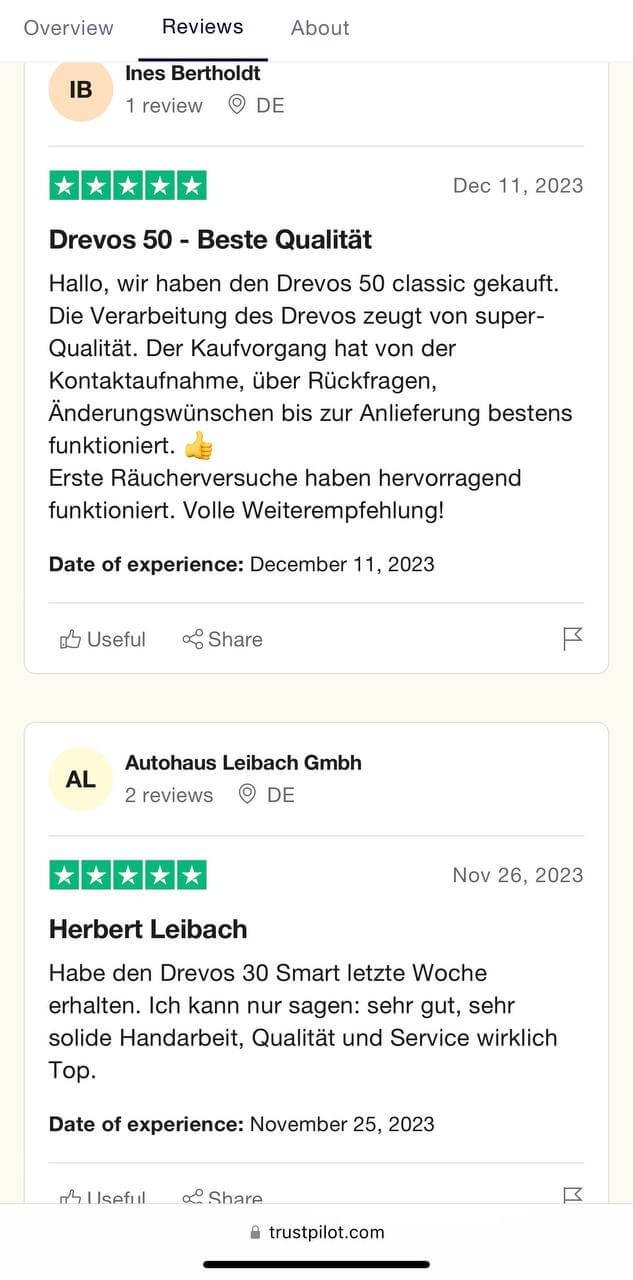Open Ines Bertholdt's reviewer profile
This screenshot has width=633, height=1280.
point(193,73)
